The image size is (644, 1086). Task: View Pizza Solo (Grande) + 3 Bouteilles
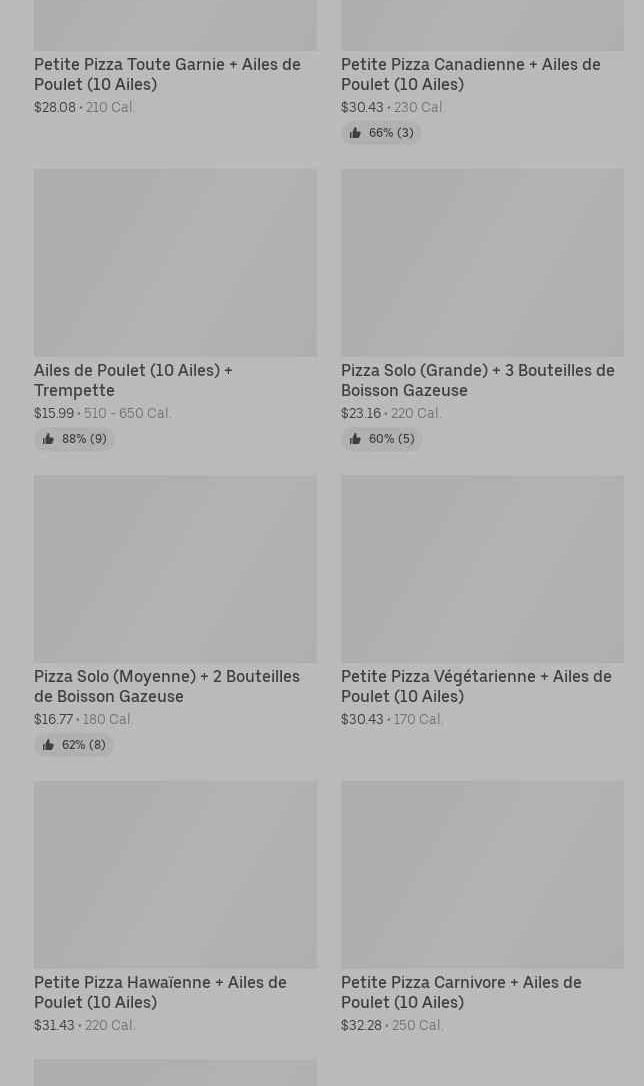coord(477,380)
